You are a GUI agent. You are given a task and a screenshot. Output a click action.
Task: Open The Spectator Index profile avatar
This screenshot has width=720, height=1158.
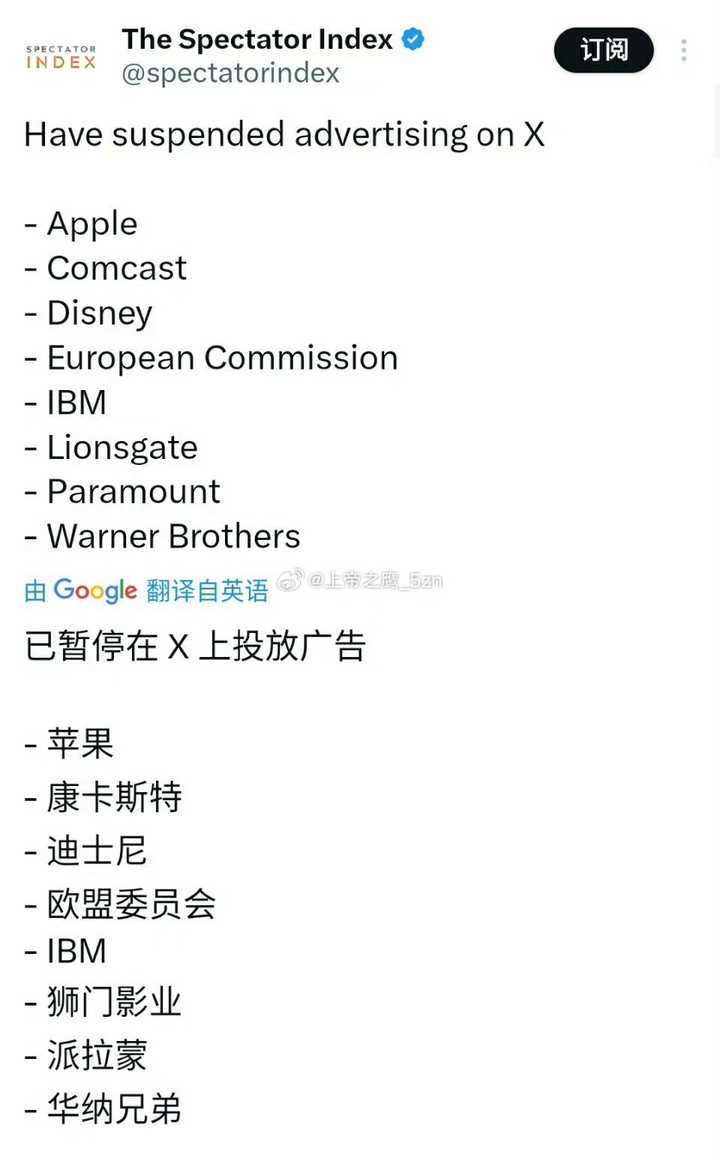(61, 57)
